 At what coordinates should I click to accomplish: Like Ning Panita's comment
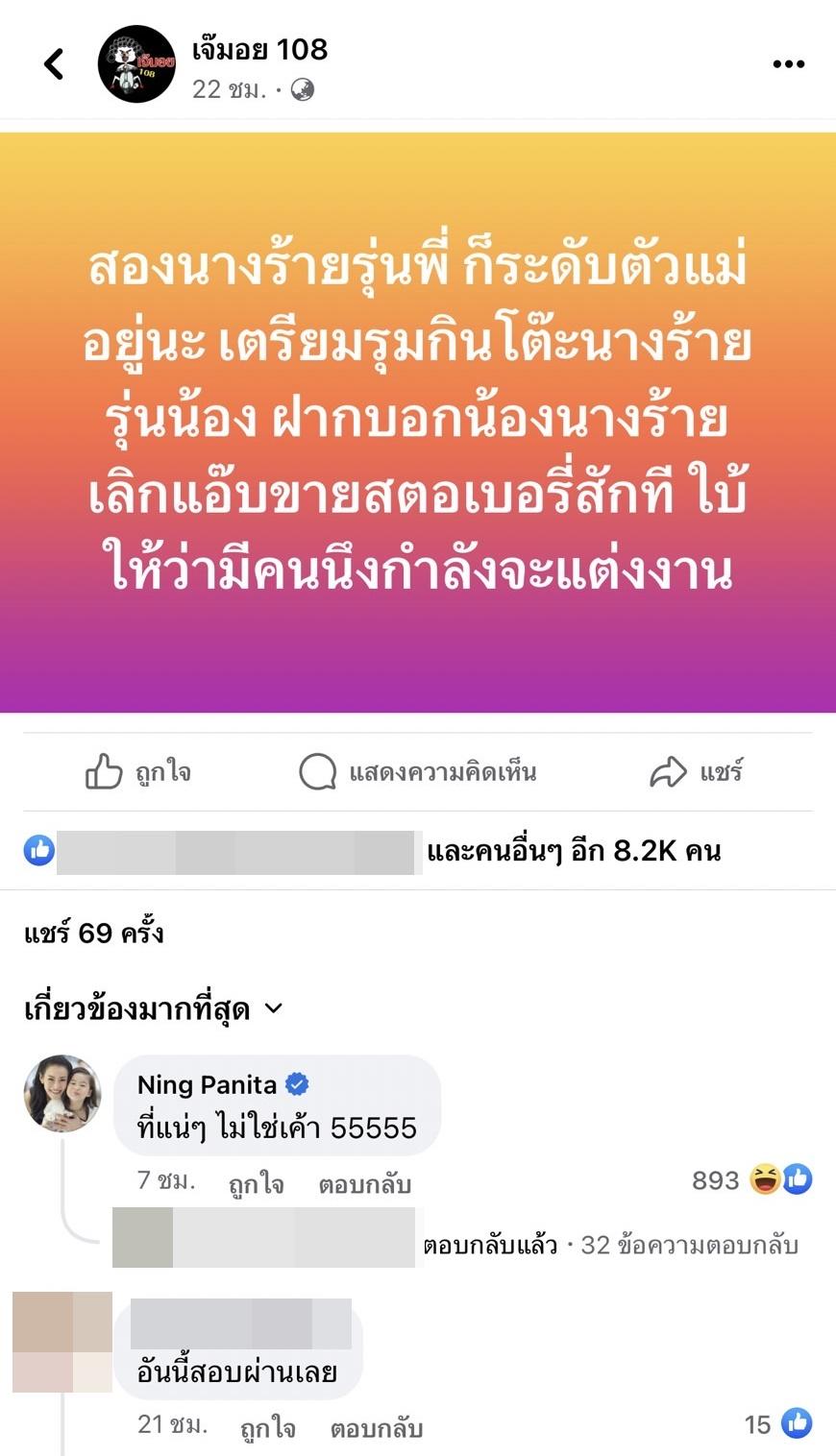coord(256,1184)
